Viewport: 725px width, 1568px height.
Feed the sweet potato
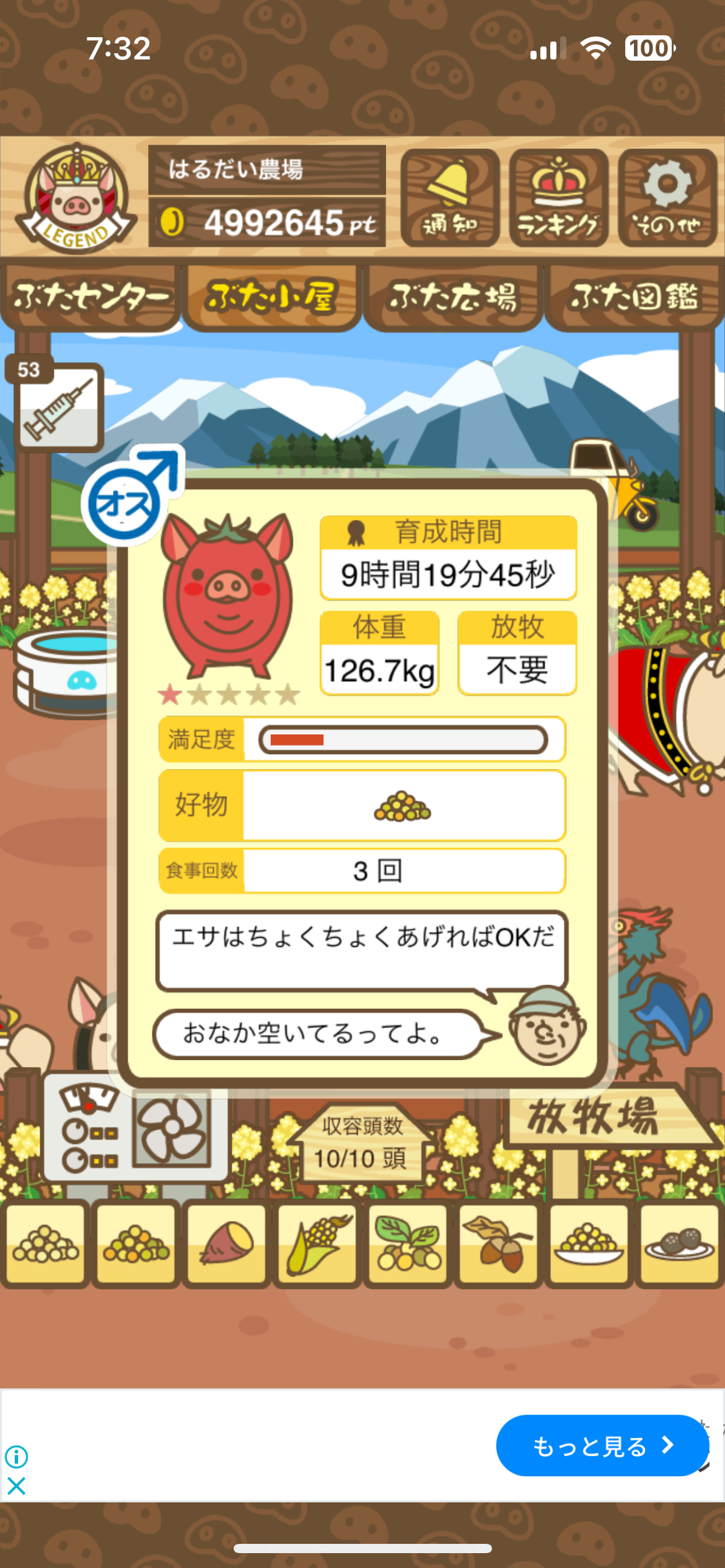pos(227,1244)
